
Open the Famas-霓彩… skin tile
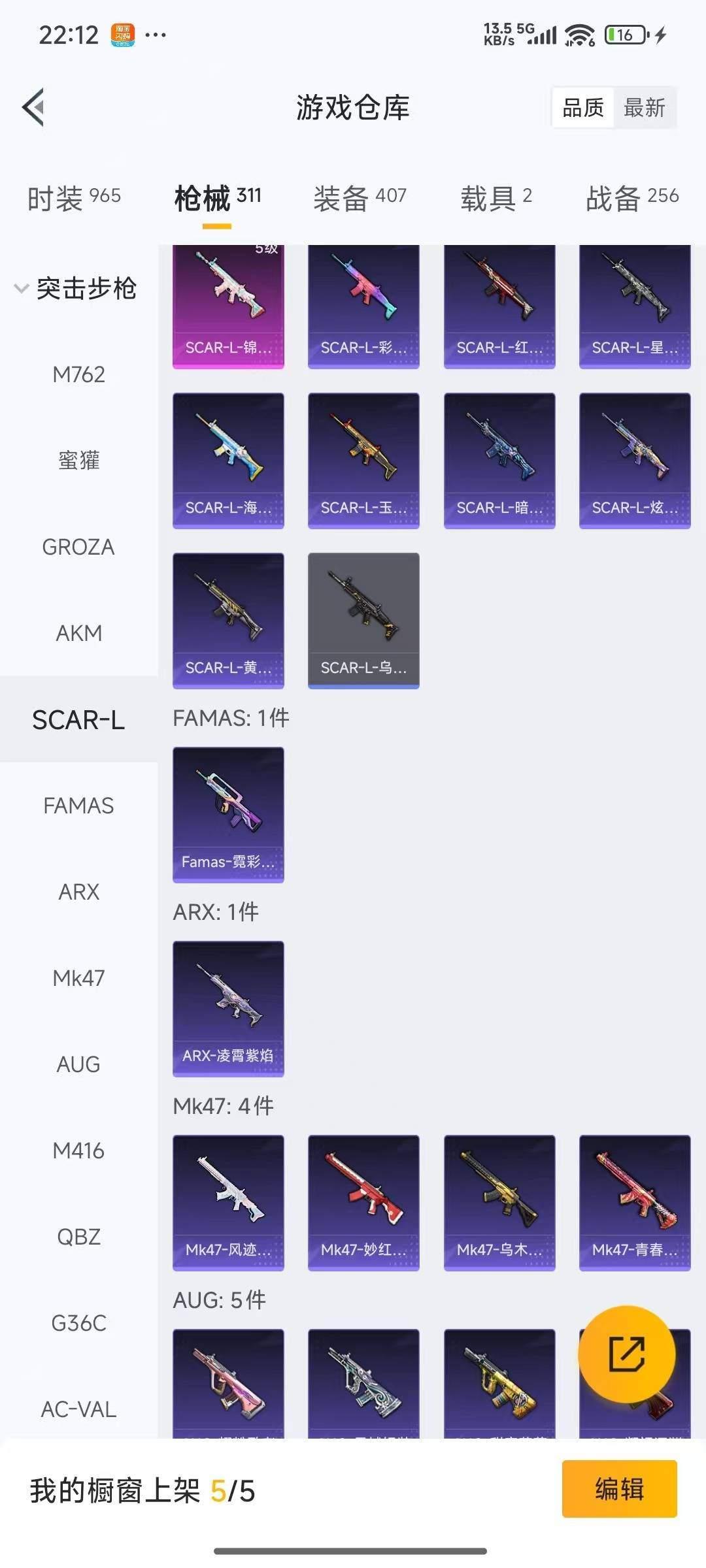tap(228, 814)
